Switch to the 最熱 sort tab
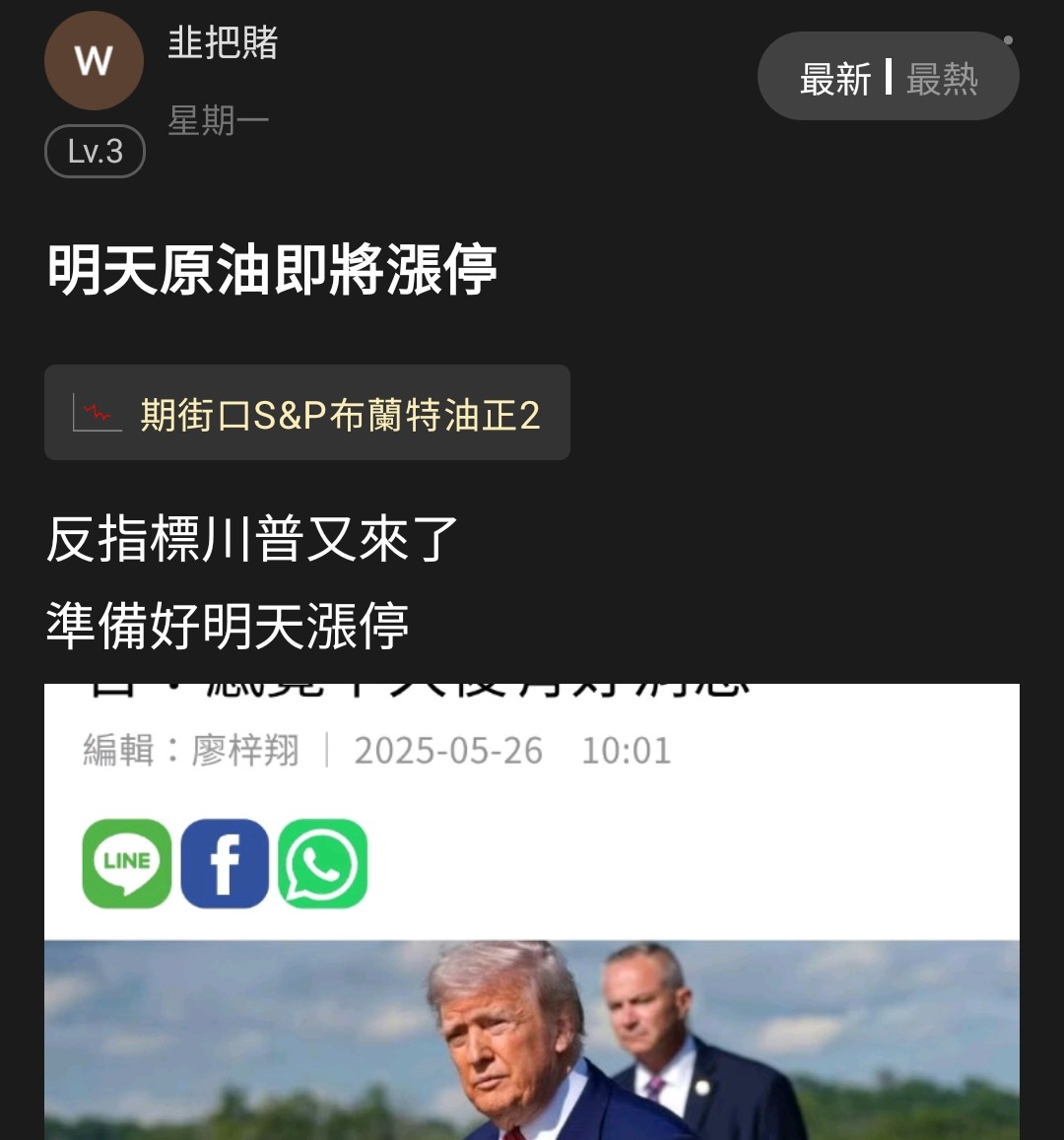This screenshot has width=1064, height=1140. 942,79
